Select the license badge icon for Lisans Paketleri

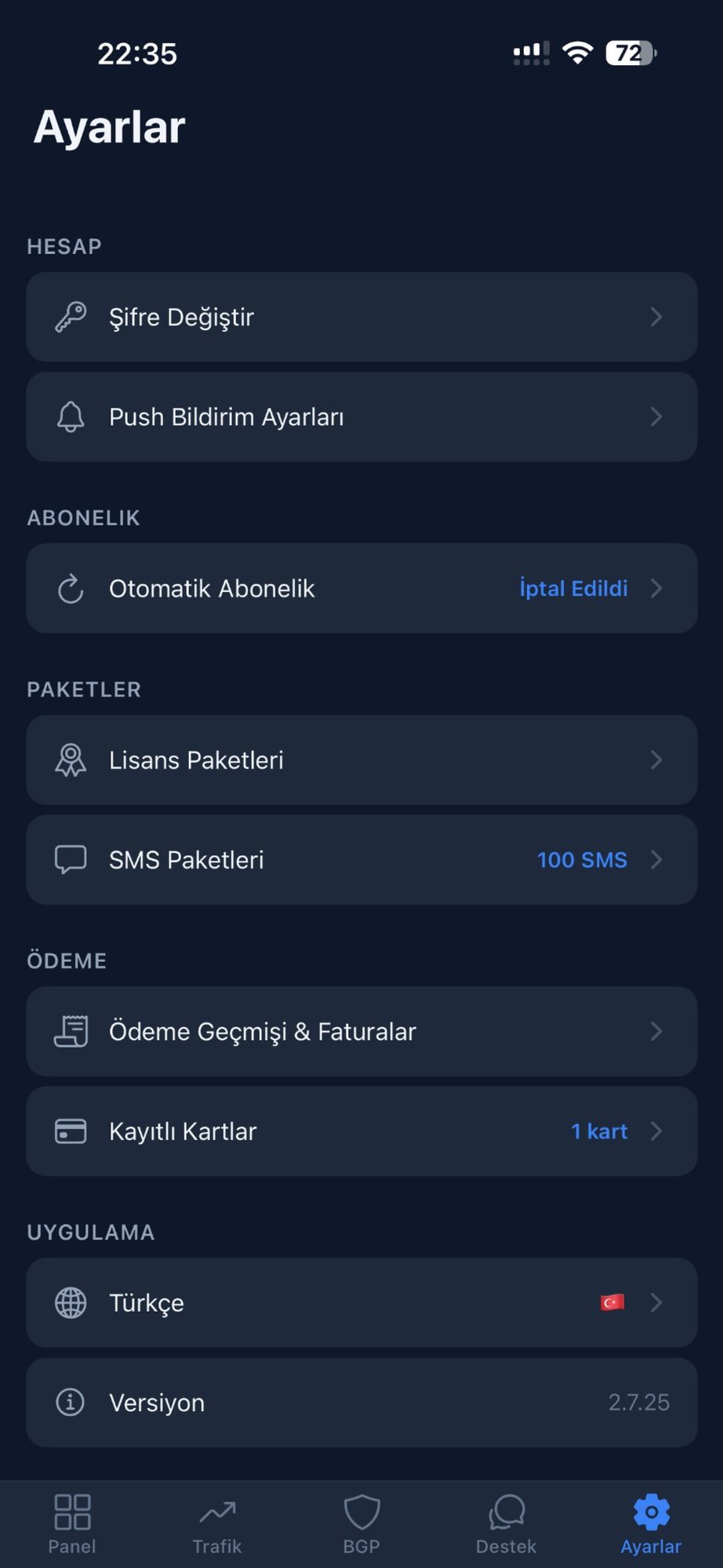point(71,759)
